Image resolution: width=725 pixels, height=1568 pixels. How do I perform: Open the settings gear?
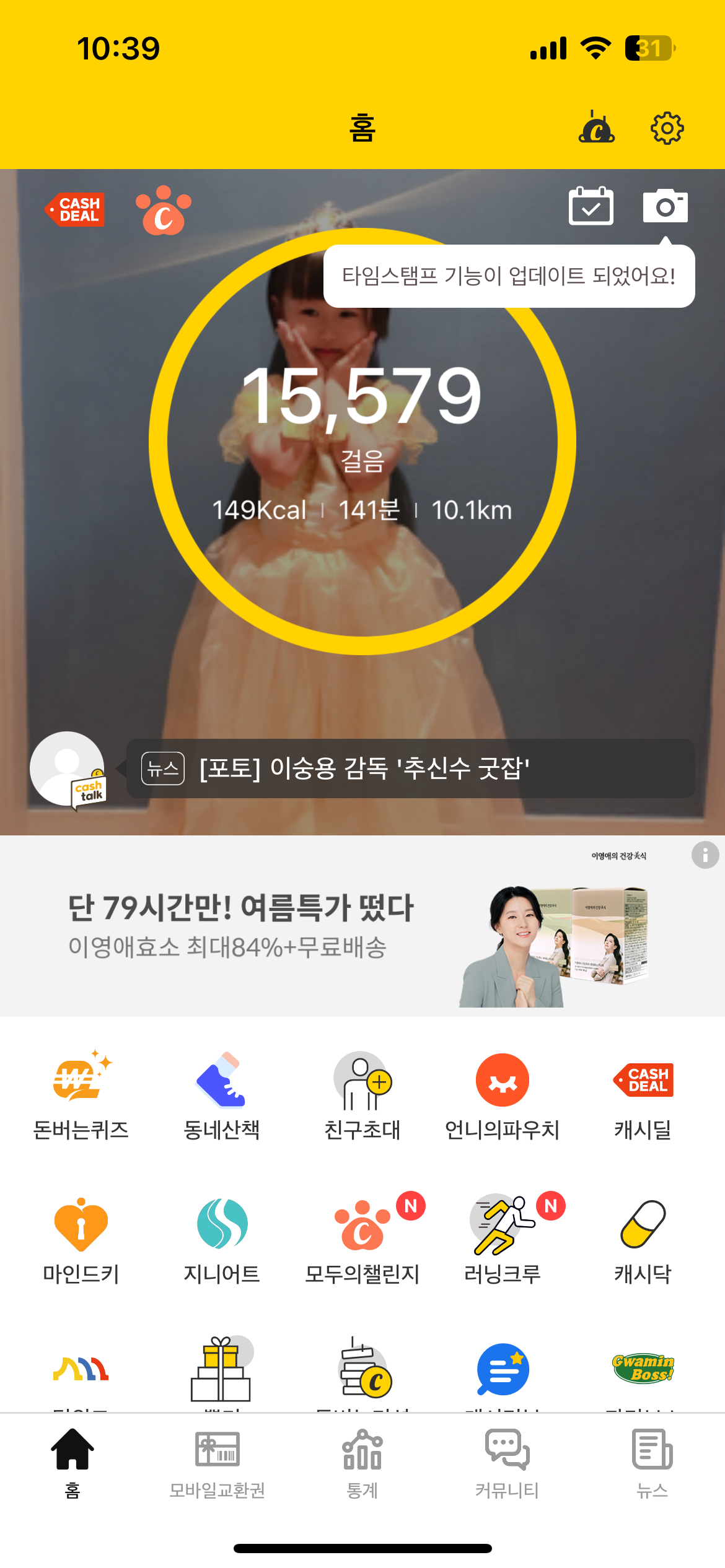click(x=667, y=128)
